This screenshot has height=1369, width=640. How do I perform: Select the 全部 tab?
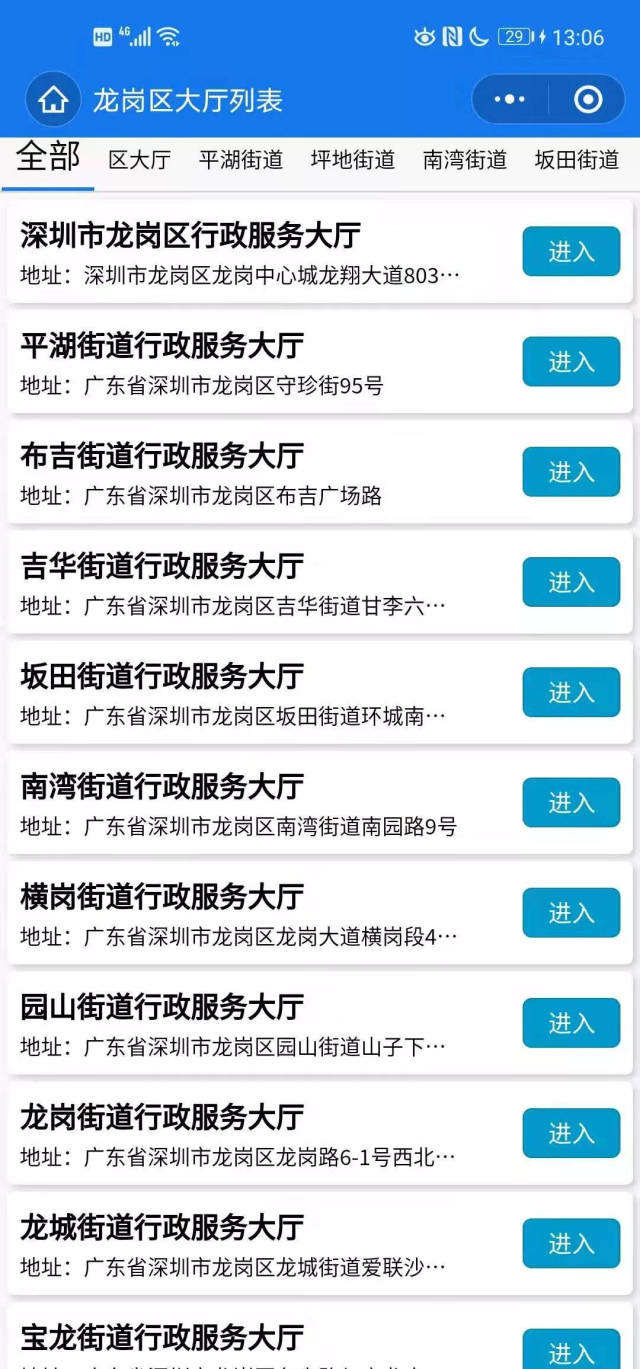(48, 158)
